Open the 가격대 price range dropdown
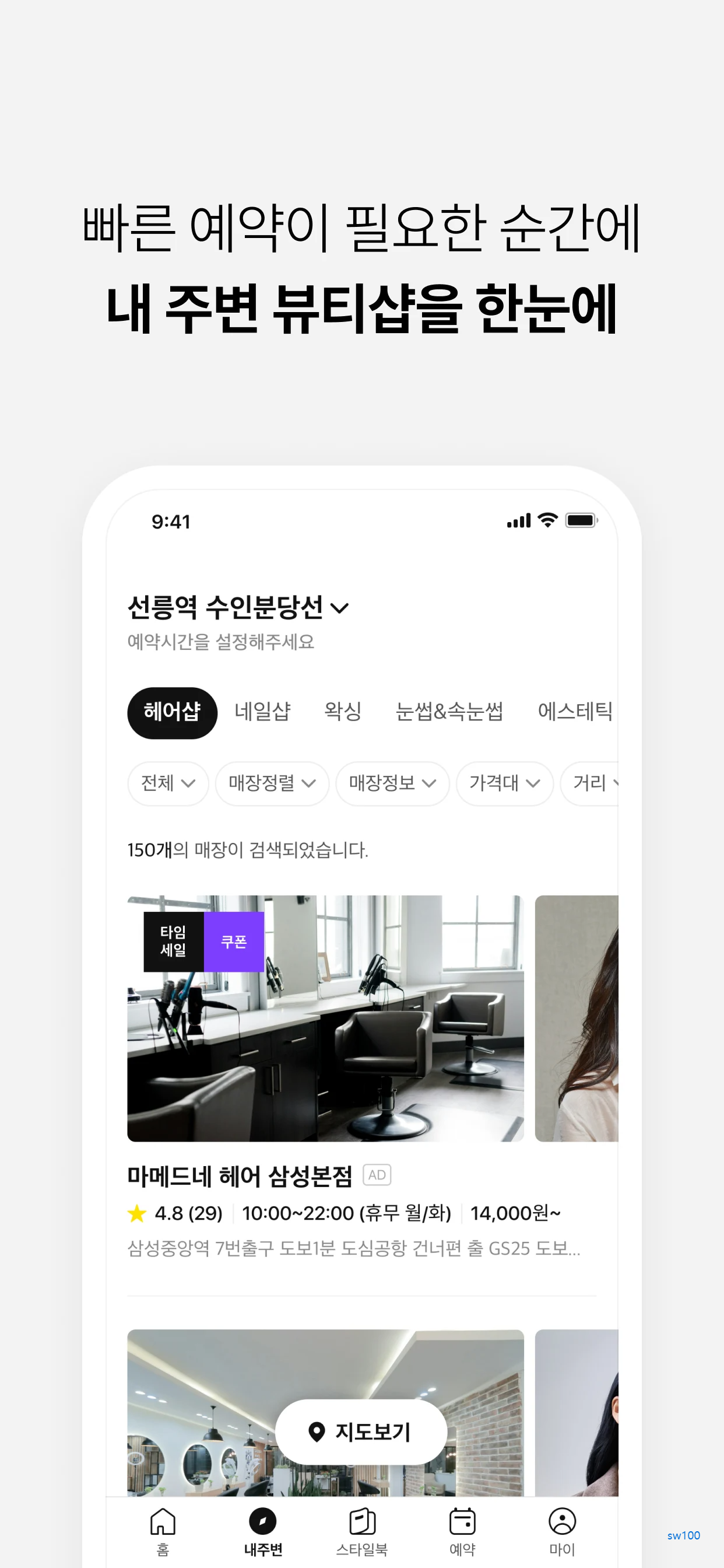The height and width of the screenshot is (1568, 724). click(504, 784)
